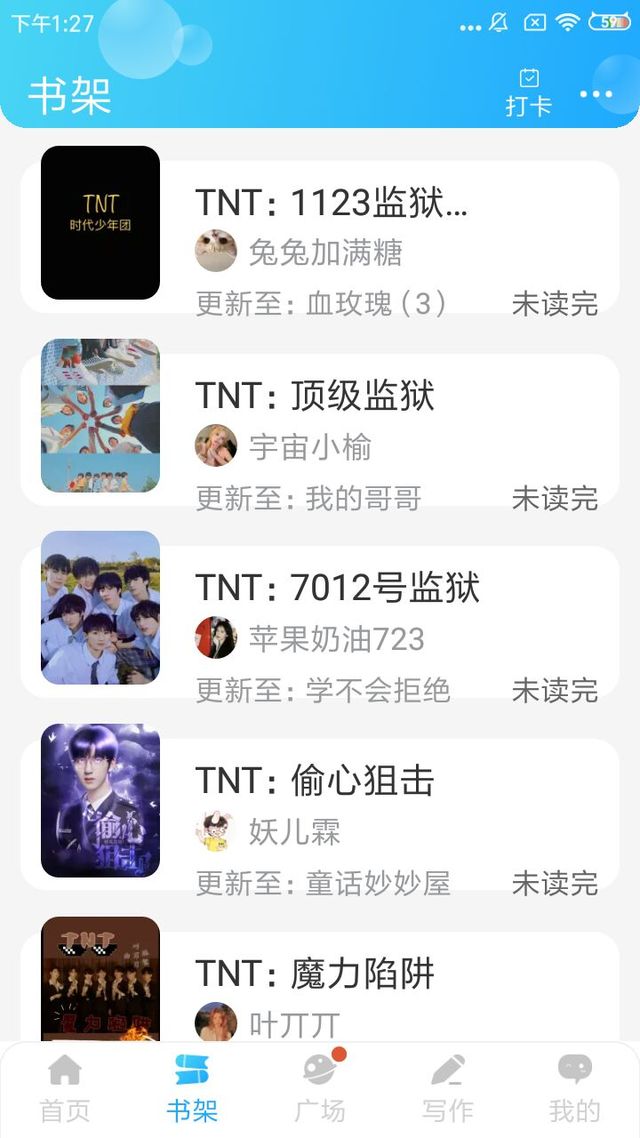Image resolution: width=640 pixels, height=1138 pixels.
Task: Tap the 打卡 check-in button
Action: click(528, 93)
